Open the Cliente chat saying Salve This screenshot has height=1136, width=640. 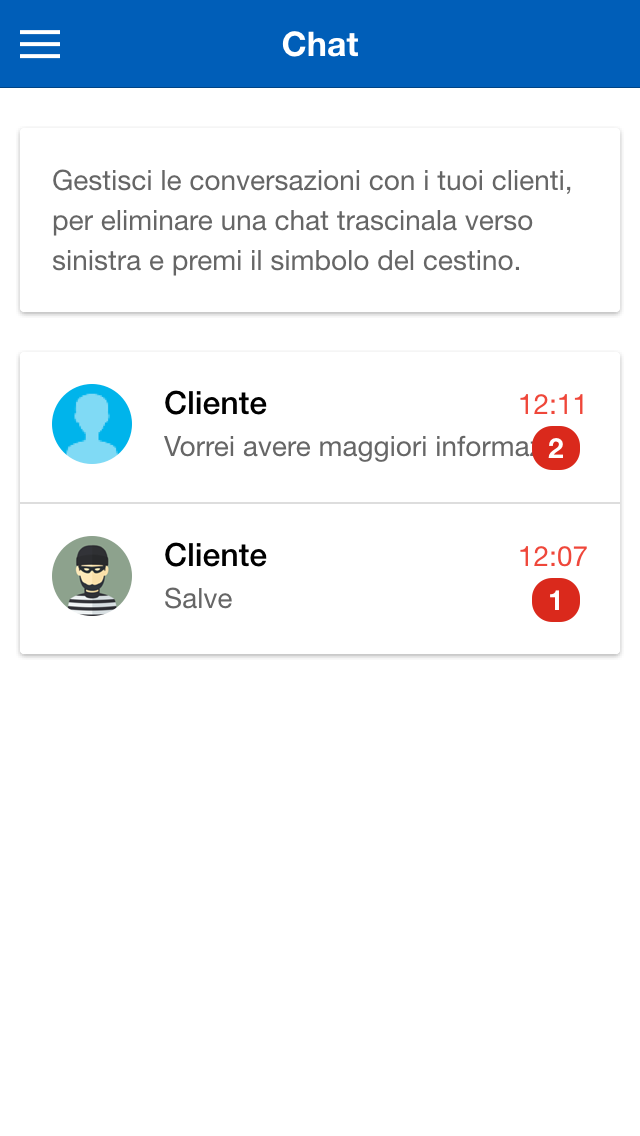point(320,579)
